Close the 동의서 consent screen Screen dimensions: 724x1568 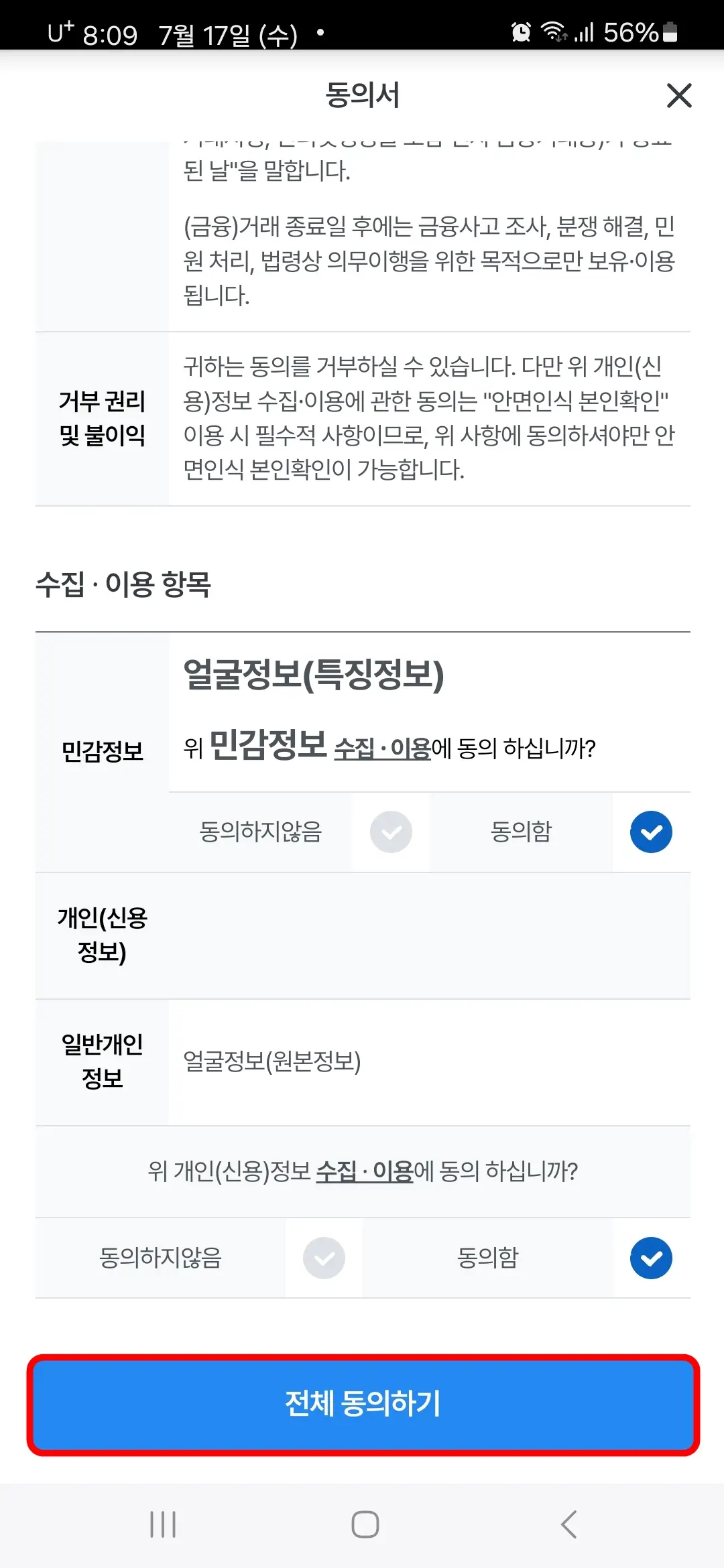pos(679,96)
